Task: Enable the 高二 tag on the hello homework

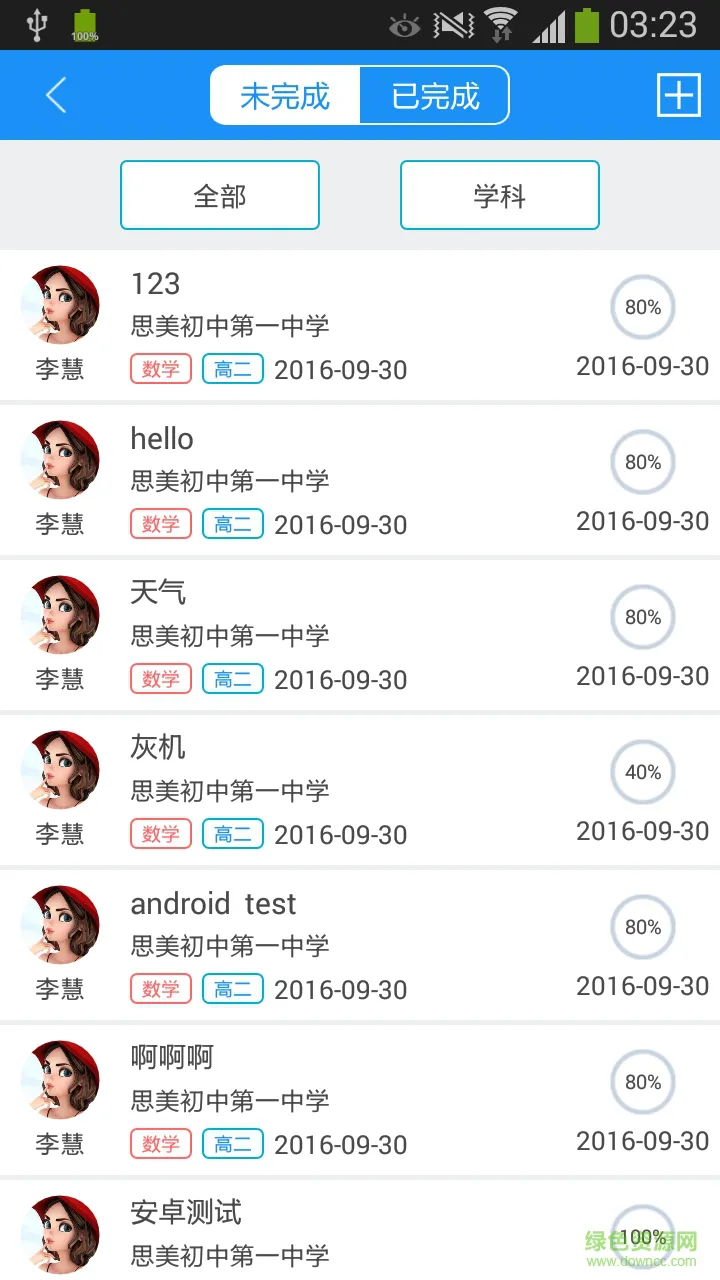Action: coord(232,523)
